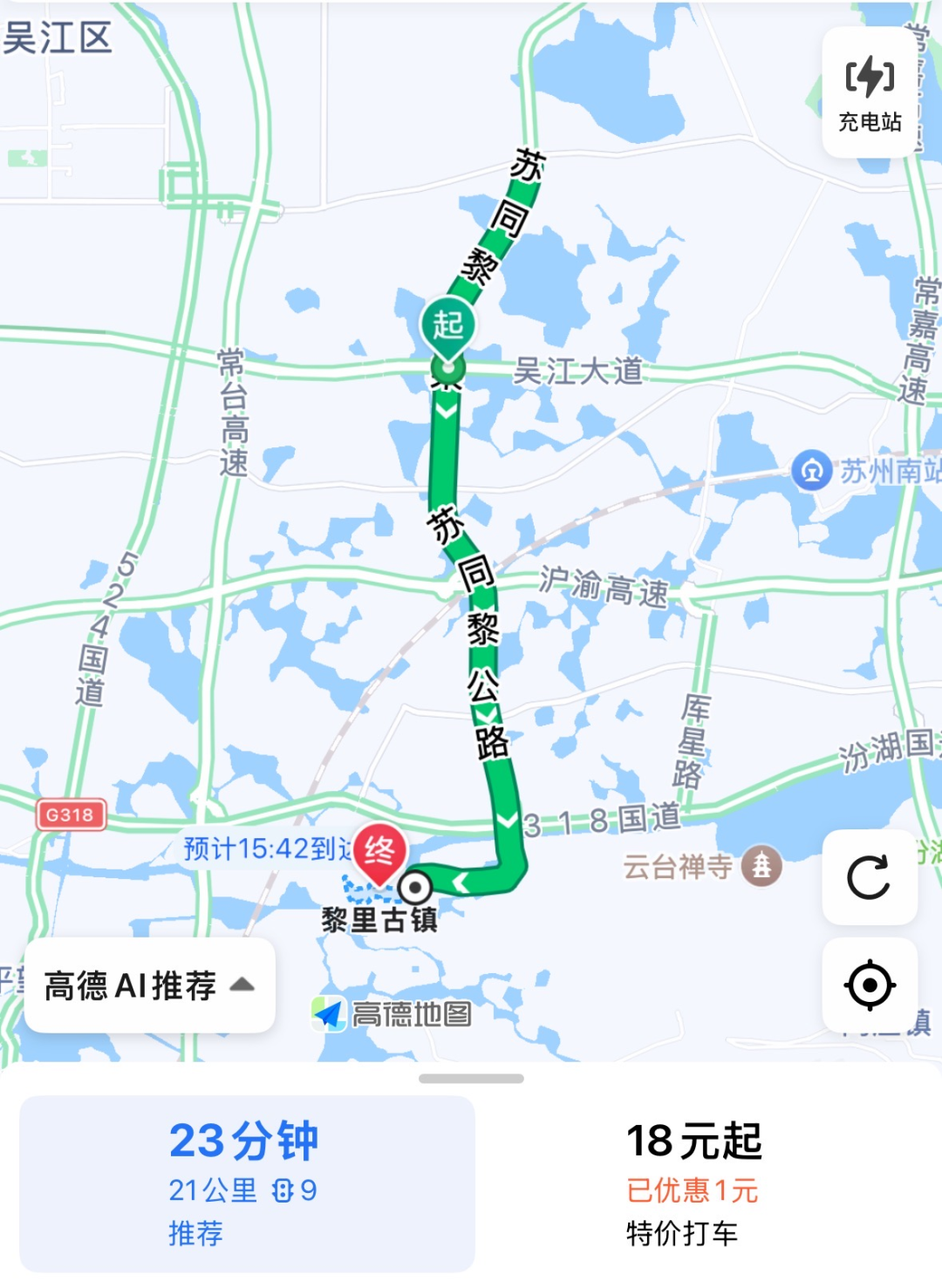
Task: Tap the green 起 start pin
Action: pyautogui.click(x=447, y=327)
